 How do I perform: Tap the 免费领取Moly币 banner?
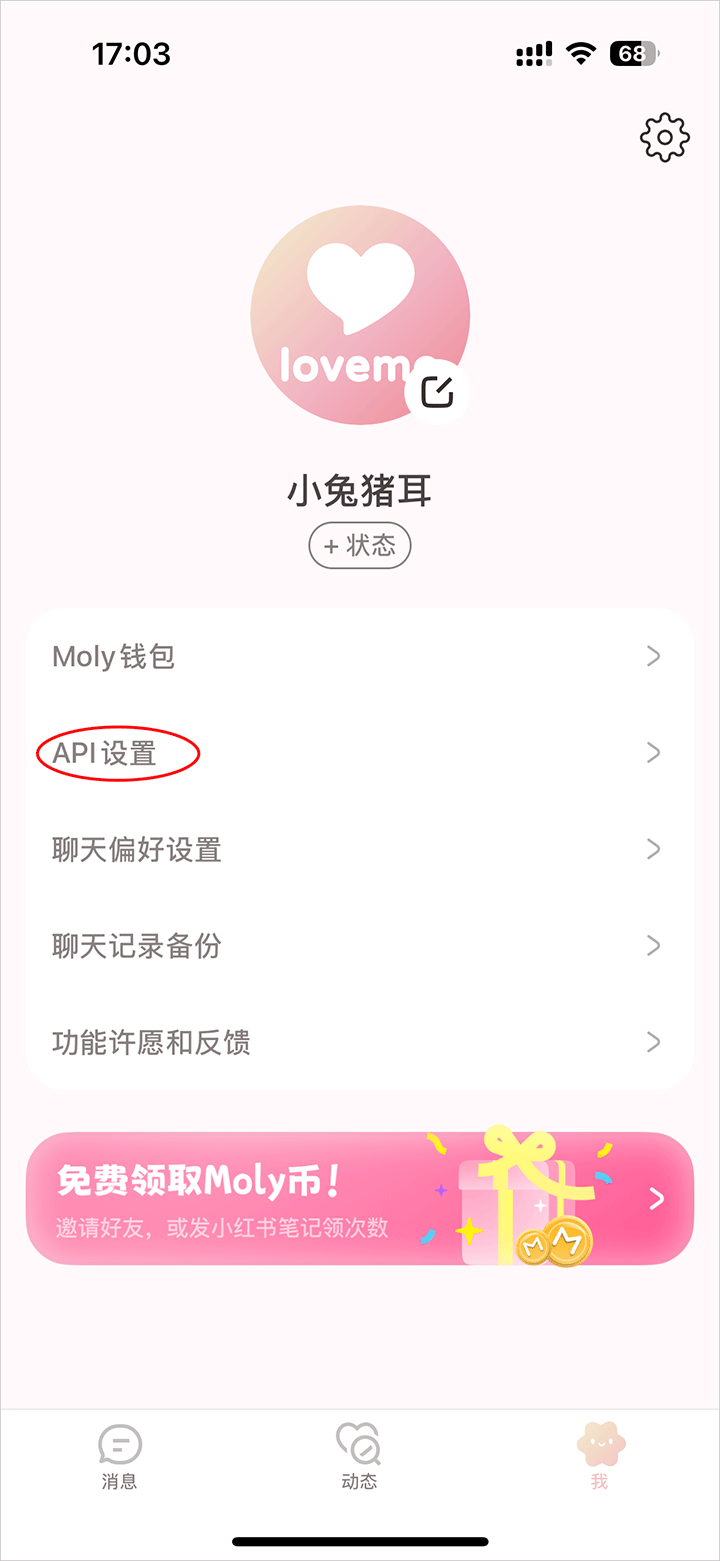point(359,1198)
